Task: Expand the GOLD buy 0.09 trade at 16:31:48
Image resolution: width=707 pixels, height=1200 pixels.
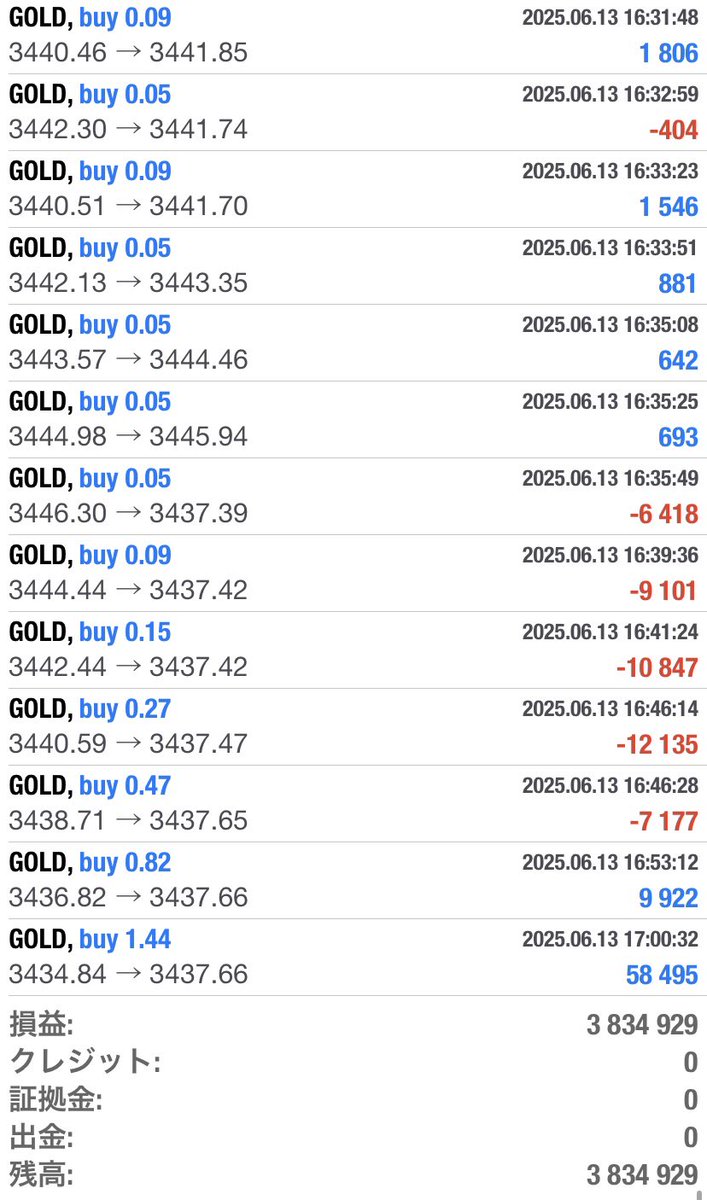Action: click(x=353, y=36)
